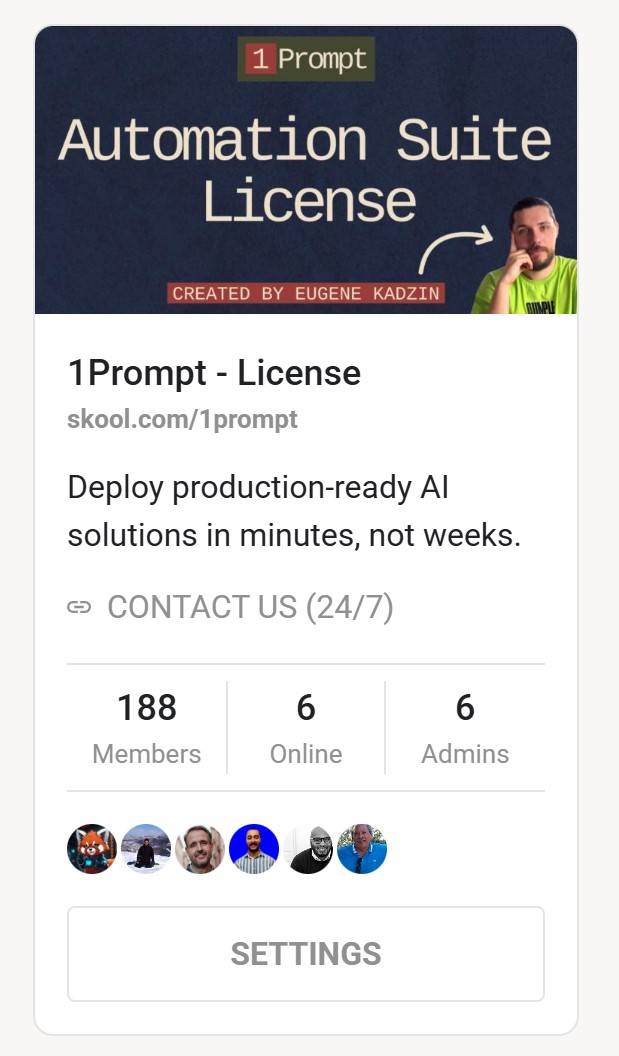Image resolution: width=619 pixels, height=1056 pixels.
Task: View the 188 Members list
Action: (147, 727)
